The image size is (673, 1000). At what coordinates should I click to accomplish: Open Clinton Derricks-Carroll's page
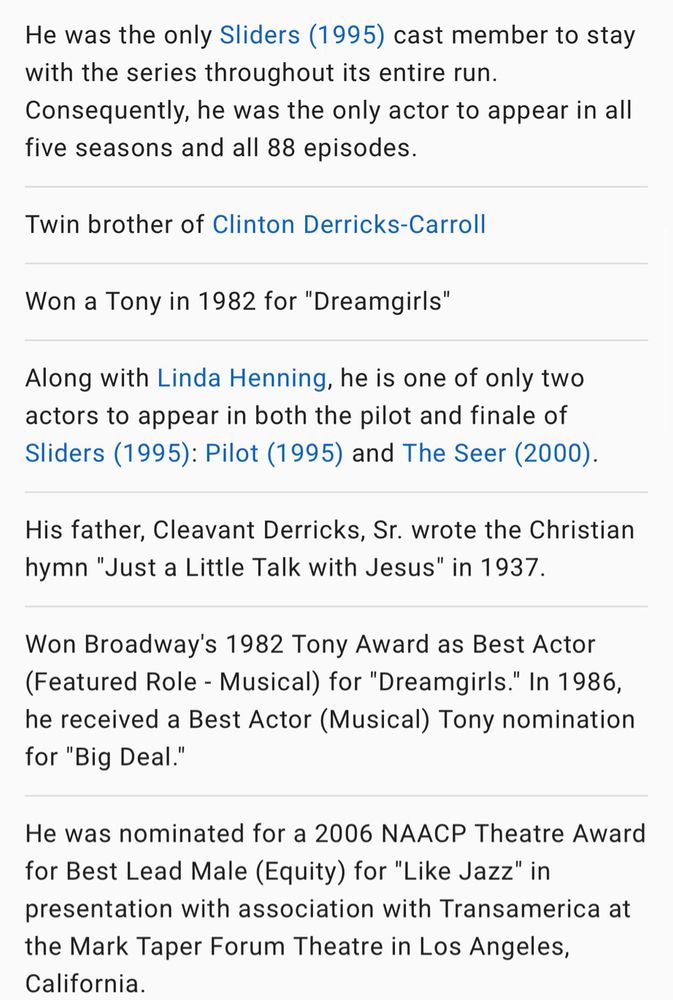(x=348, y=224)
